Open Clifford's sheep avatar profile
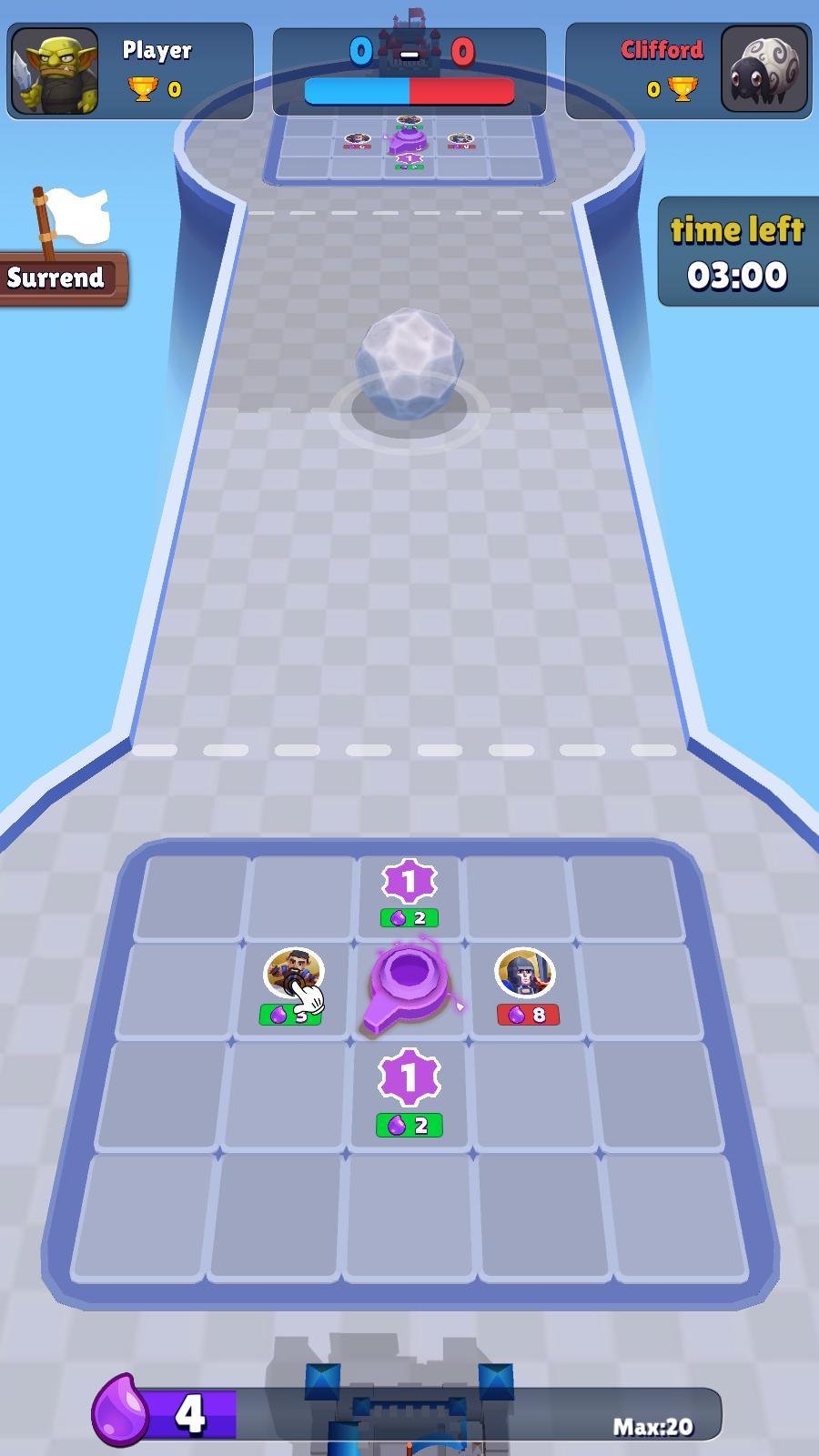This screenshot has height=1456, width=819. click(x=763, y=69)
